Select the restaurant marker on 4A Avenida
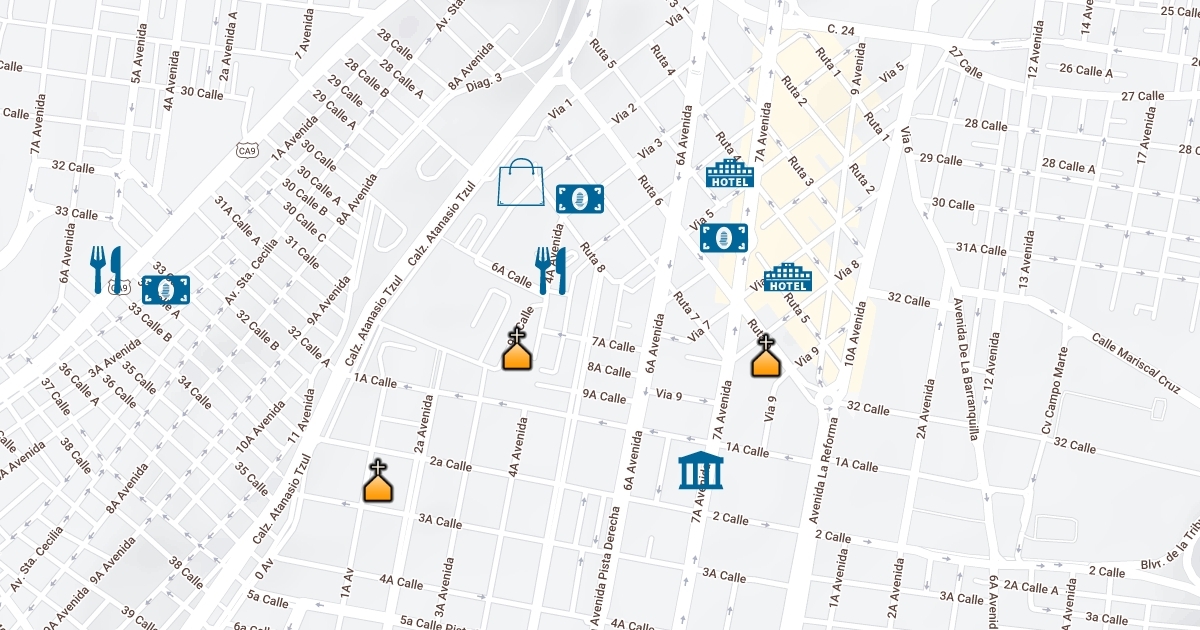 coord(551,270)
